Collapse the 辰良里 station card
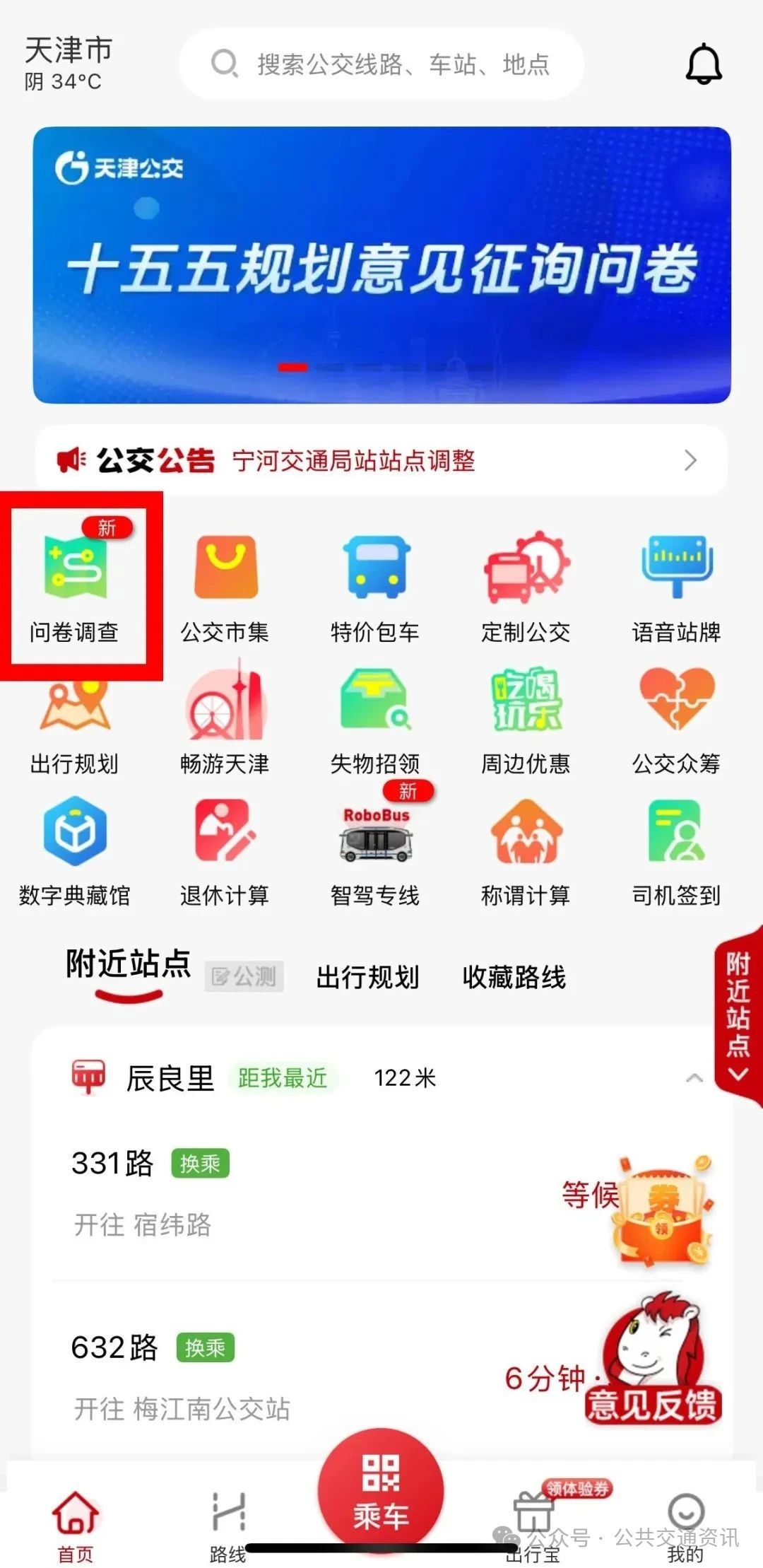 click(x=694, y=1078)
